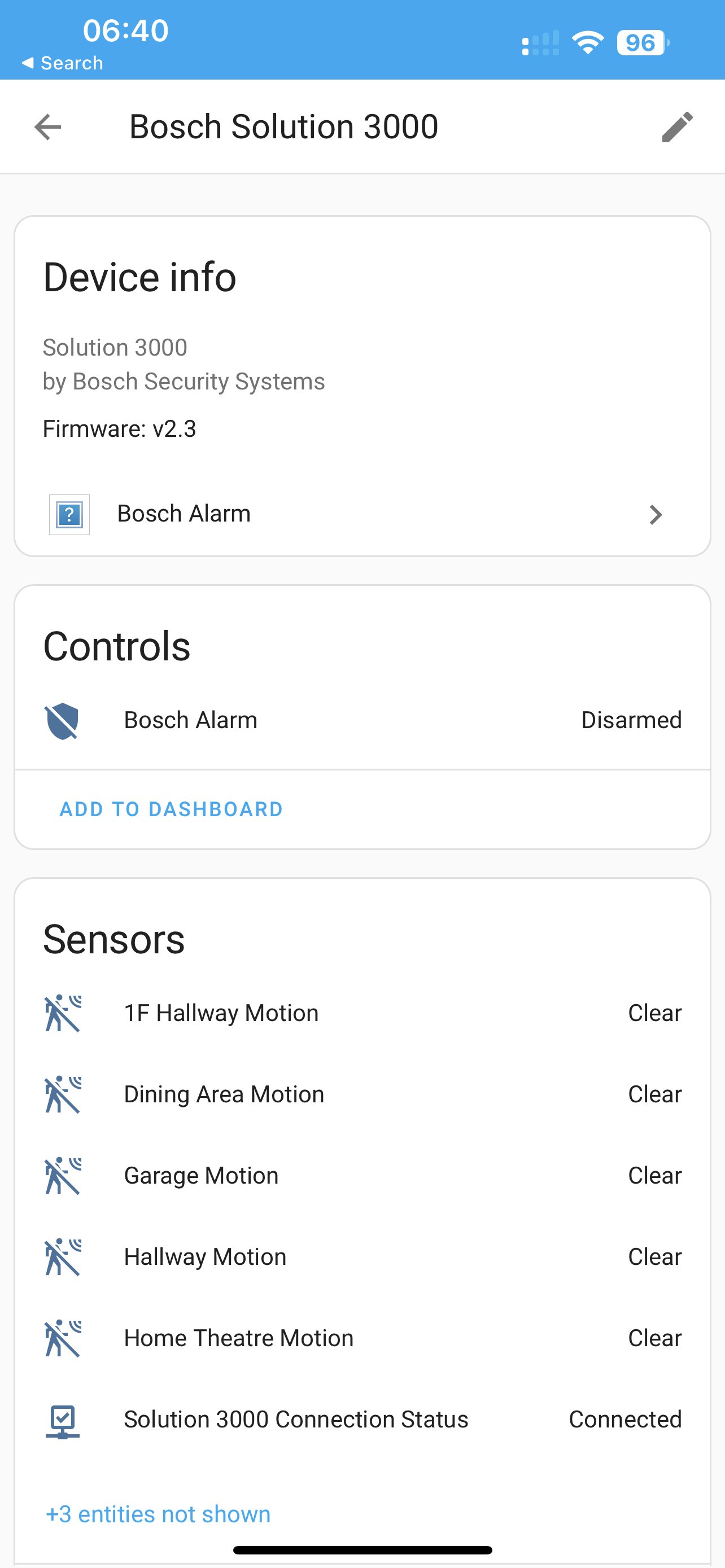Click the disarmed shield icon beside Bosch Alarm

pyautogui.click(x=63, y=721)
